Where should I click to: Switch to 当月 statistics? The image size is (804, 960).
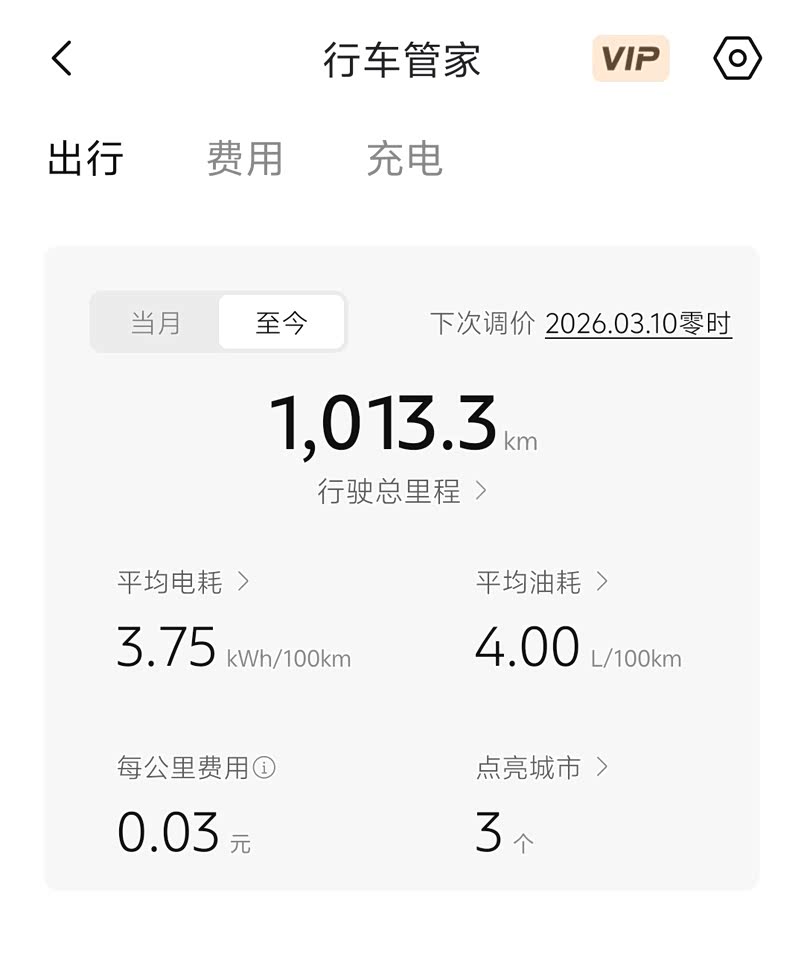tap(156, 323)
